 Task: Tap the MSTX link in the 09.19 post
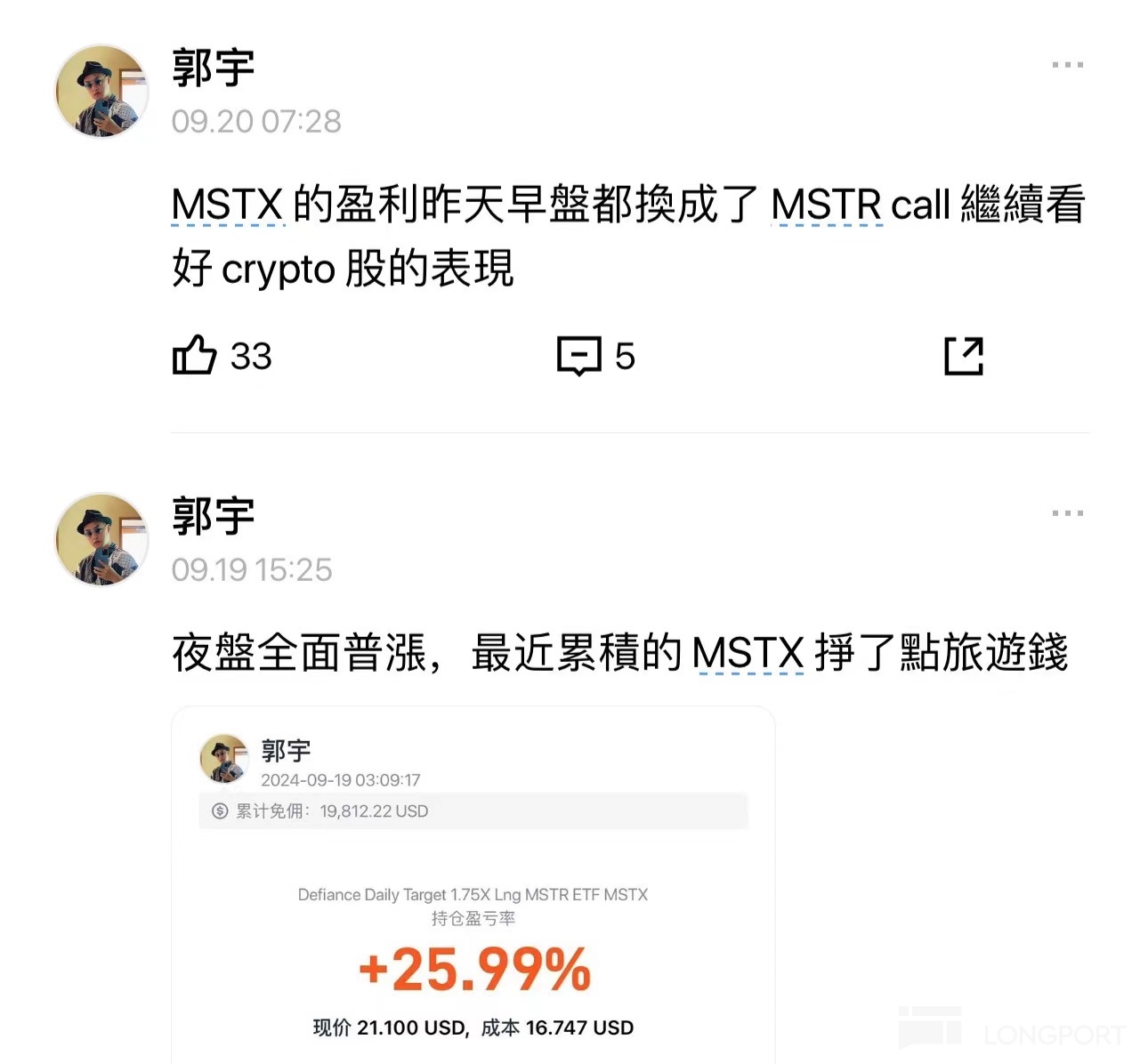coord(749,654)
